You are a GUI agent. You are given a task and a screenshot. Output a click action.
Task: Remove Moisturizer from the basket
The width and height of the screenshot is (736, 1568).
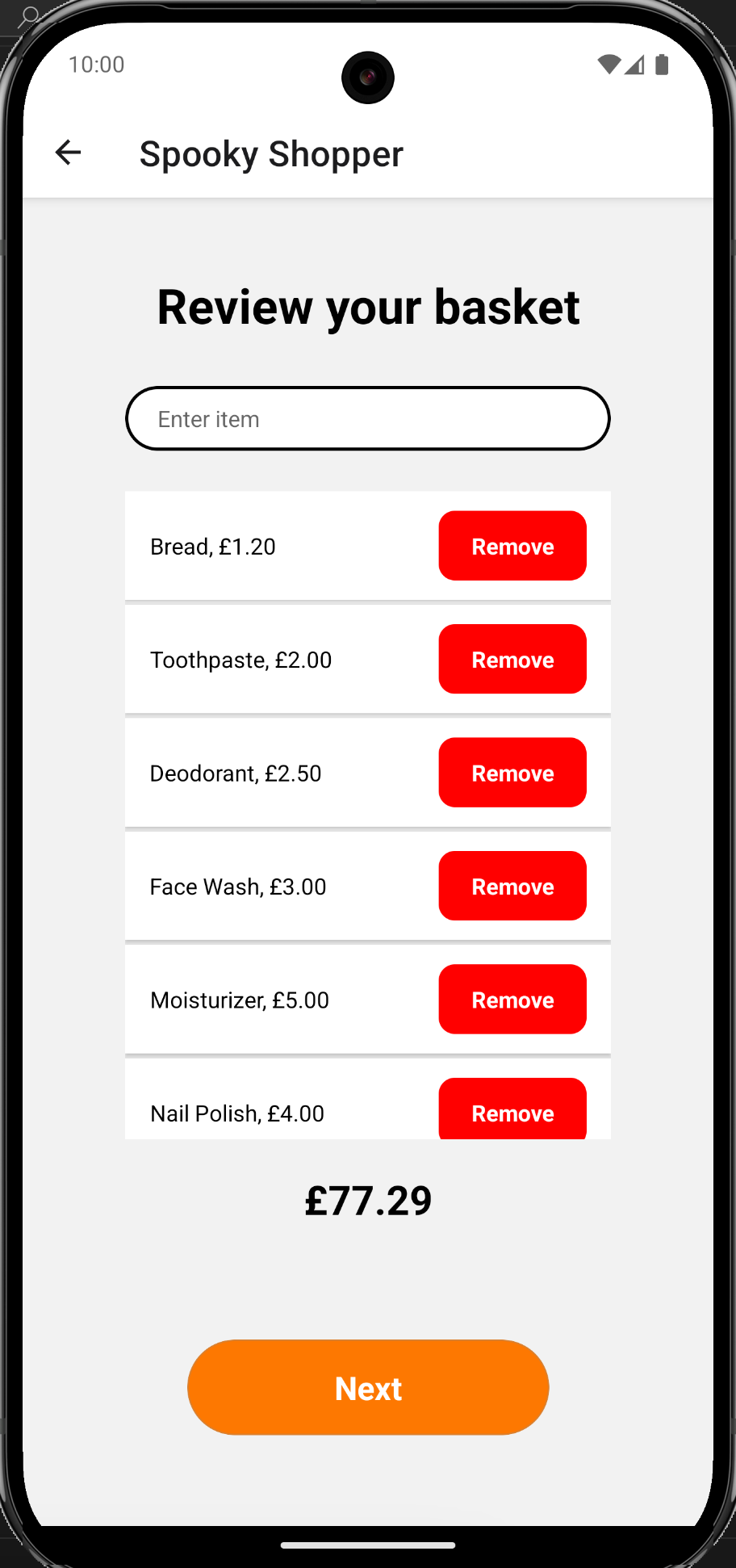click(512, 1000)
